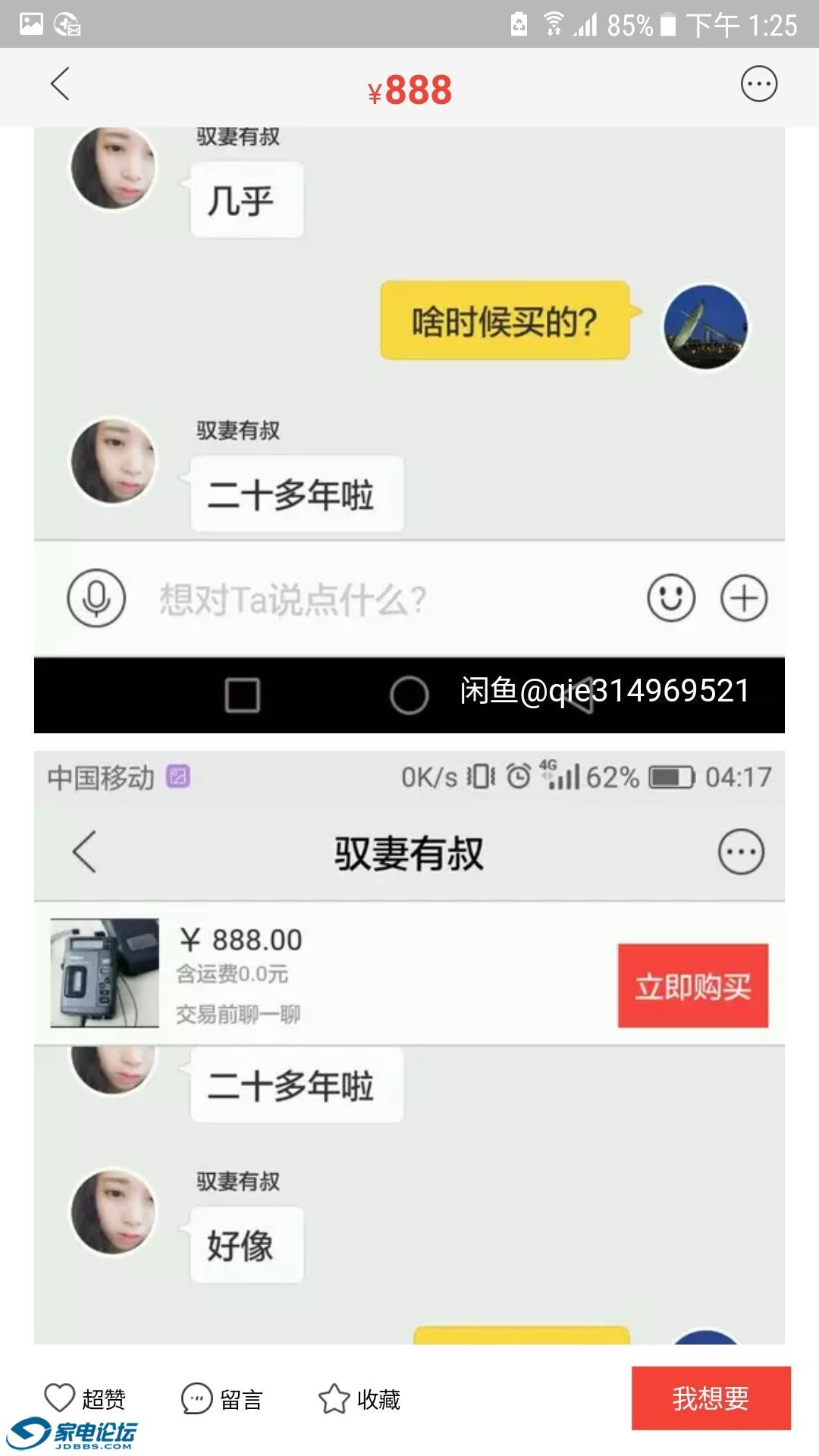
Task: View listing photo showing 中国移动 chat screenshot
Action: point(409,1046)
